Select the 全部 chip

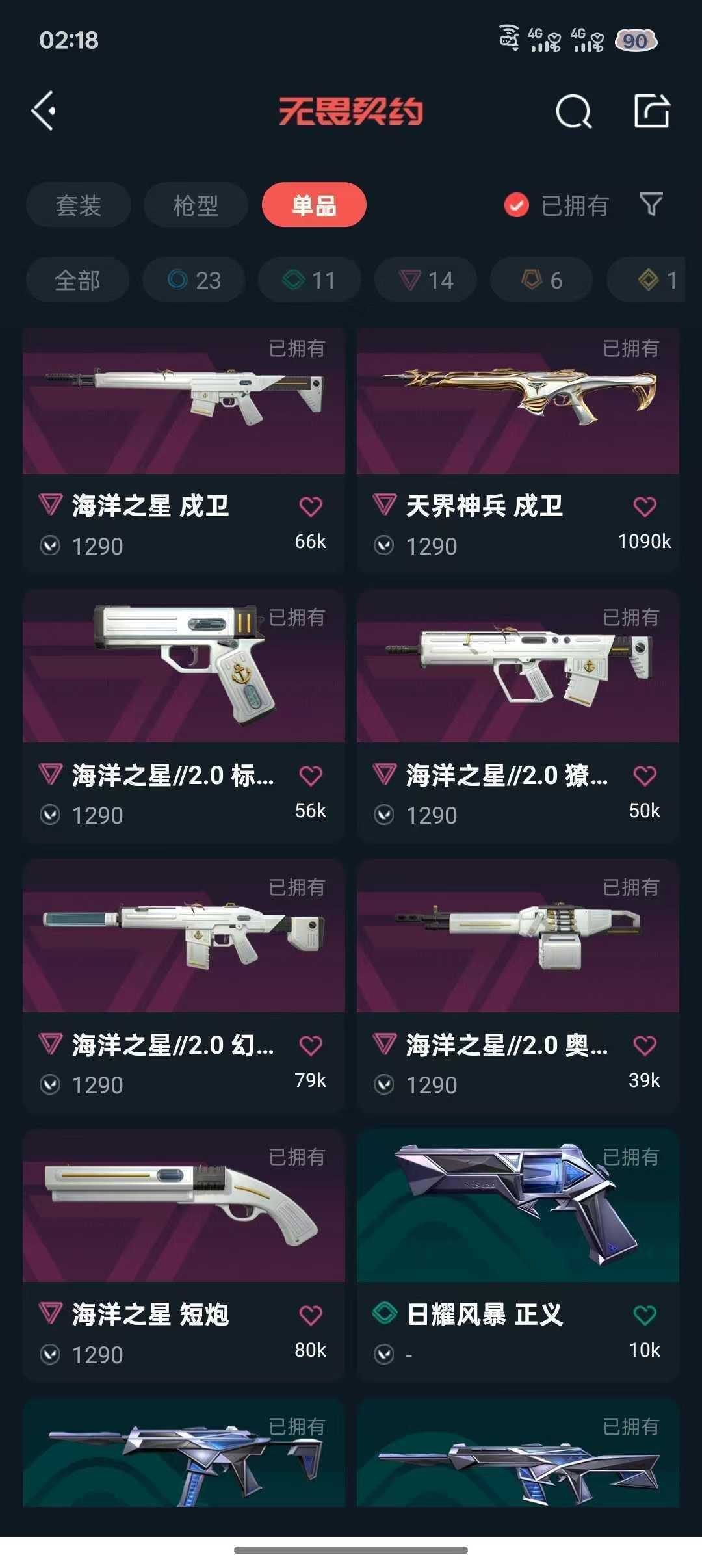coord(77,280)
